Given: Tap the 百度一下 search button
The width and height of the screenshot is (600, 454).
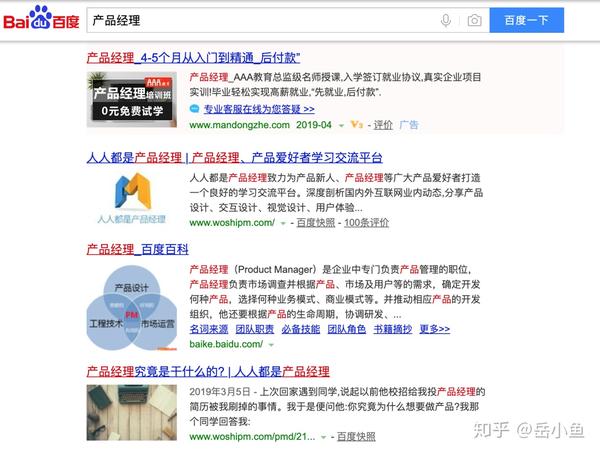Looking at the screenshot, I should pos(526,20).
